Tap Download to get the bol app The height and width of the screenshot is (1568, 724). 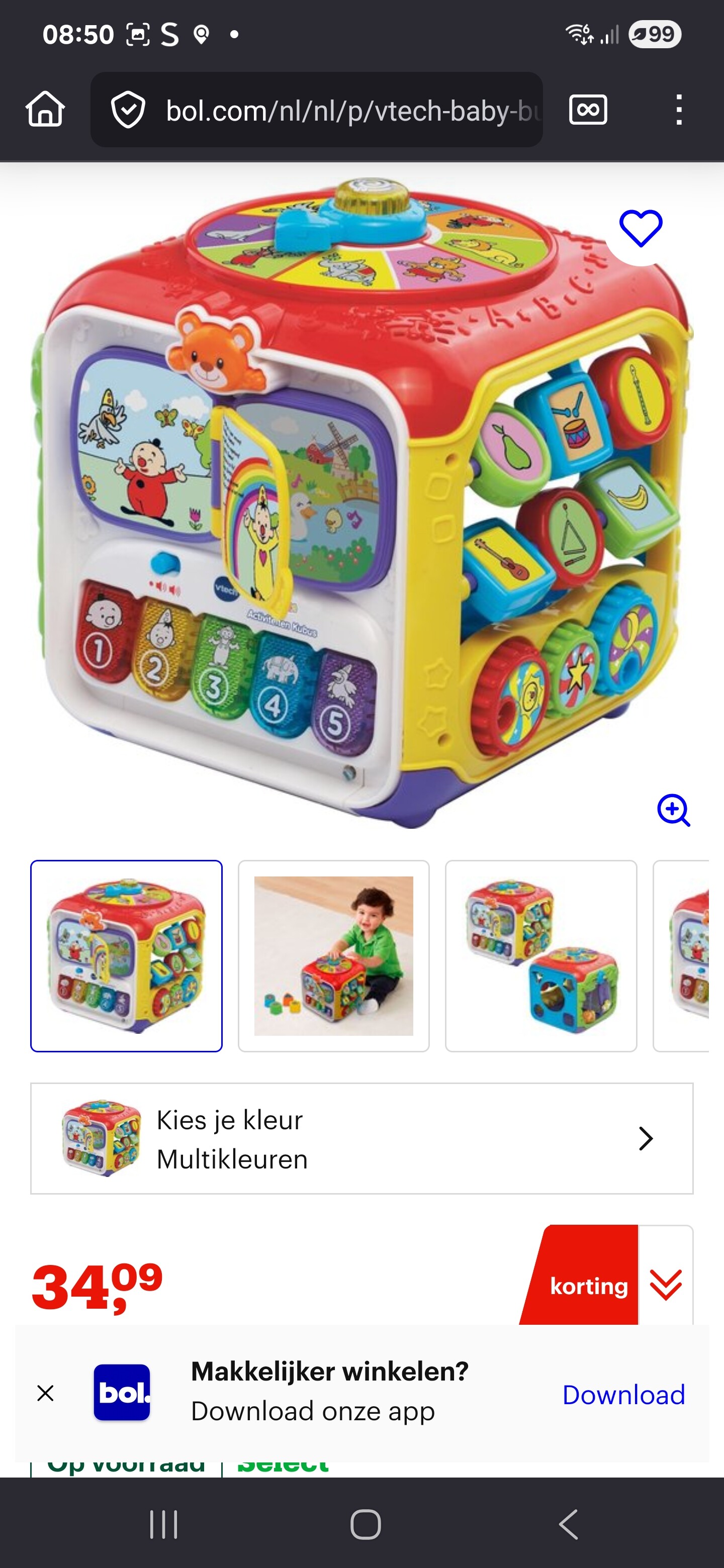pos(623,1395)
